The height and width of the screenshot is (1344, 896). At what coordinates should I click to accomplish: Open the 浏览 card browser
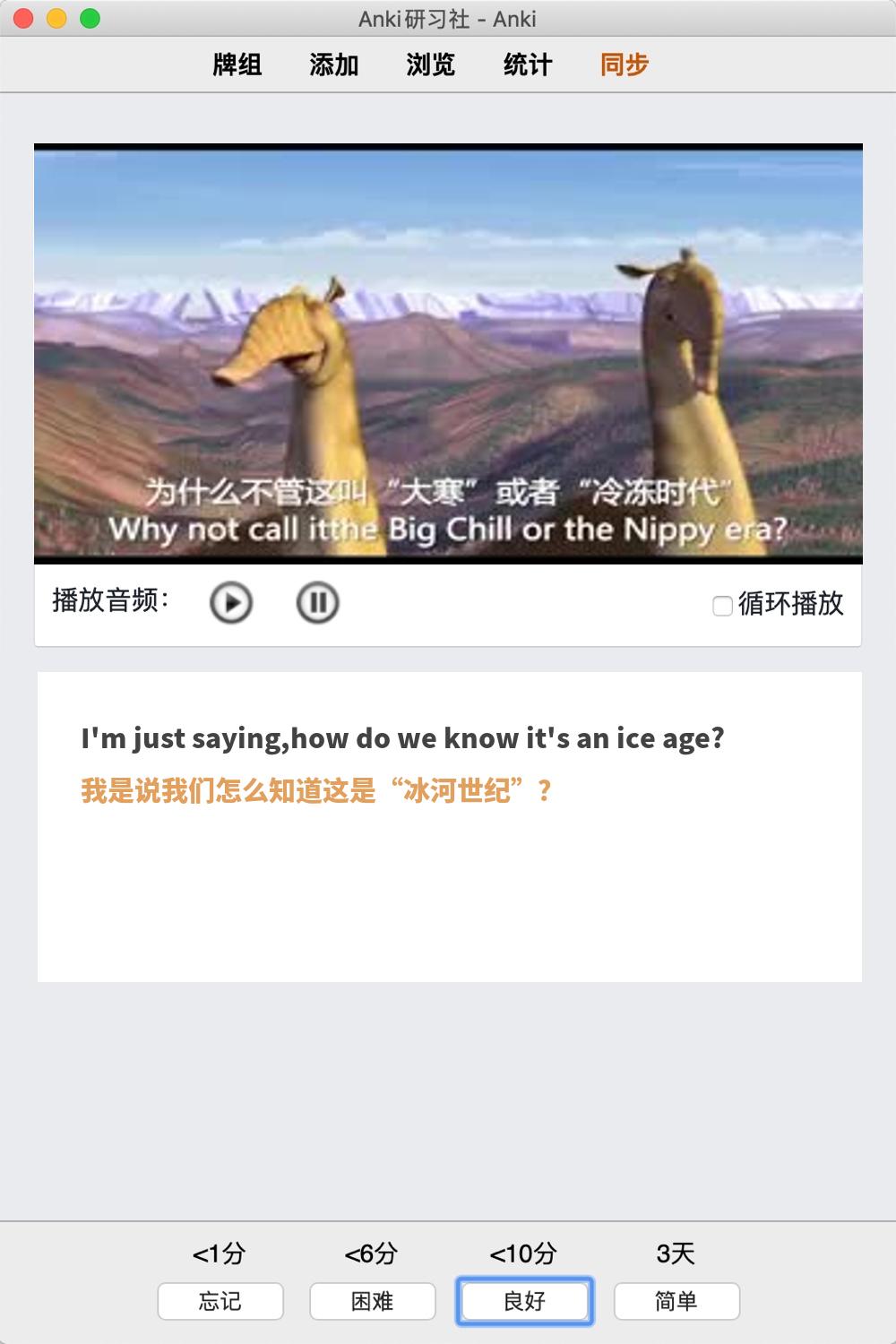coord(431,65)
